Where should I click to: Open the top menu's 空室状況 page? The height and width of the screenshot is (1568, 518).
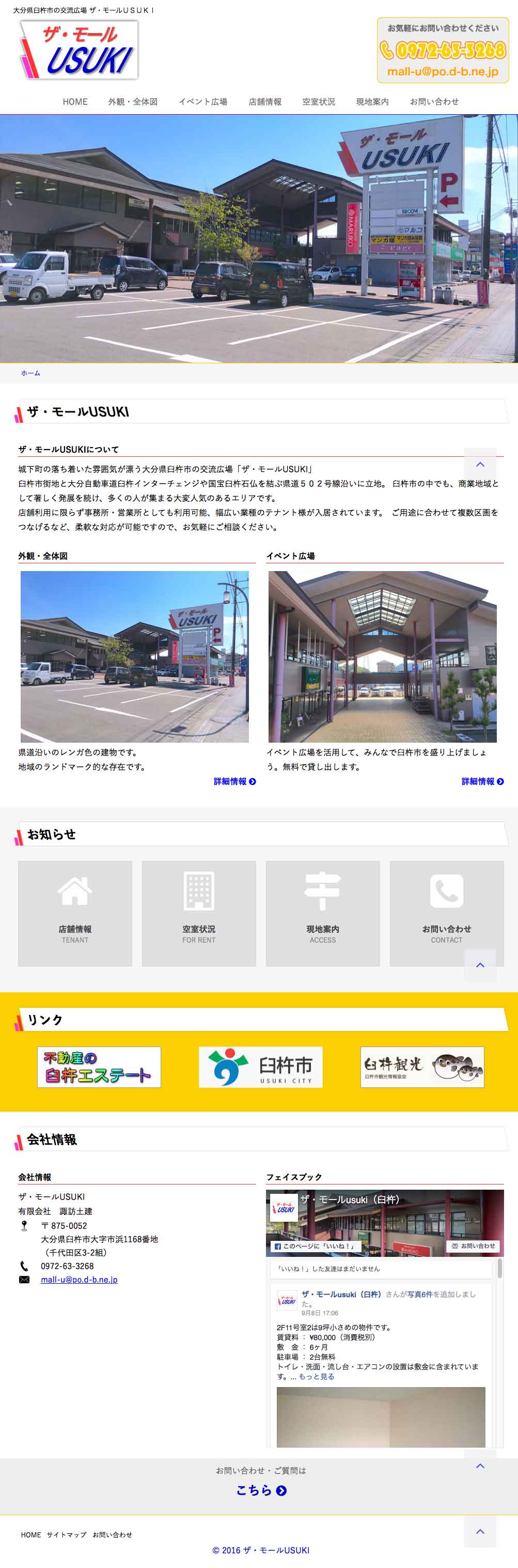click(319, 102)
